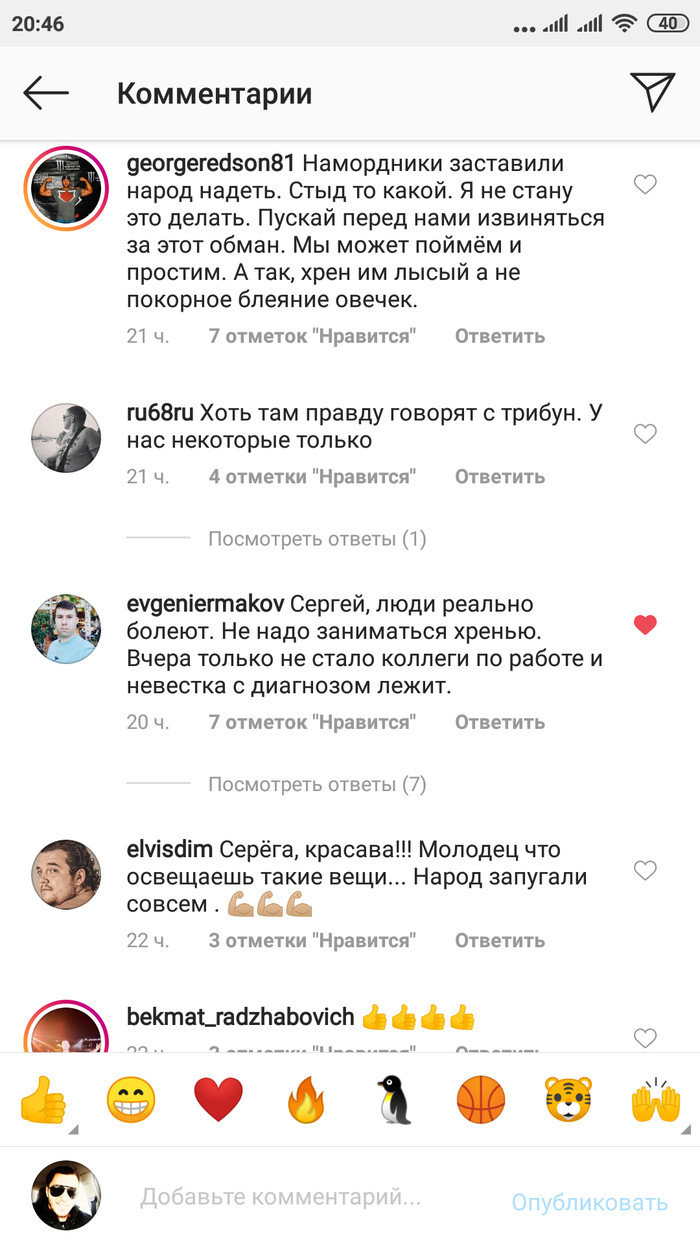
Task: View likes on evgeniermakov's comment
Action: 311,722
